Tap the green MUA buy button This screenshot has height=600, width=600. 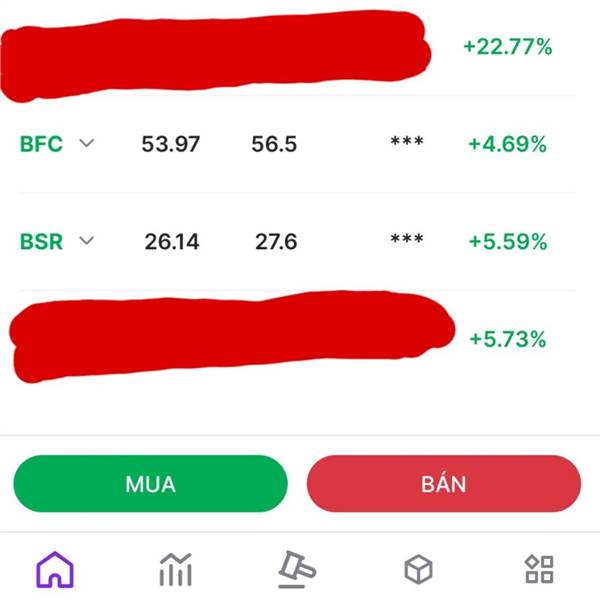coord(150,484)
